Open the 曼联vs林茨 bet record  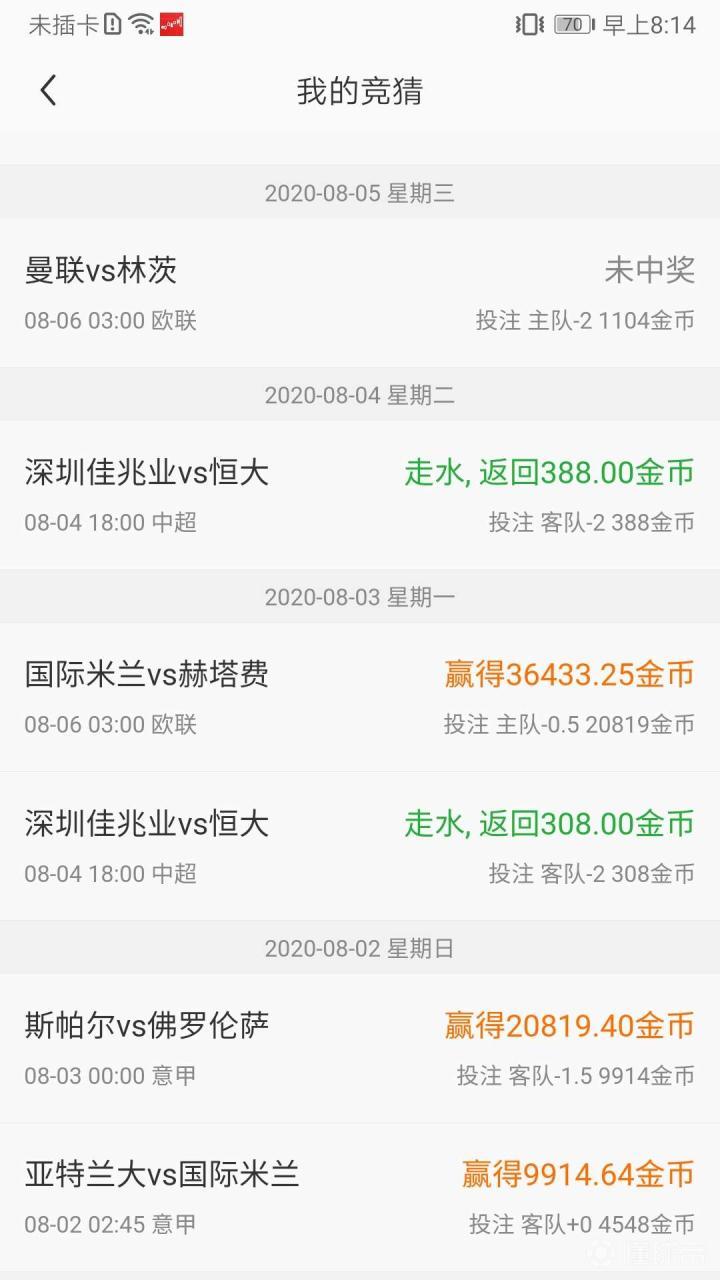pos(360,293)
